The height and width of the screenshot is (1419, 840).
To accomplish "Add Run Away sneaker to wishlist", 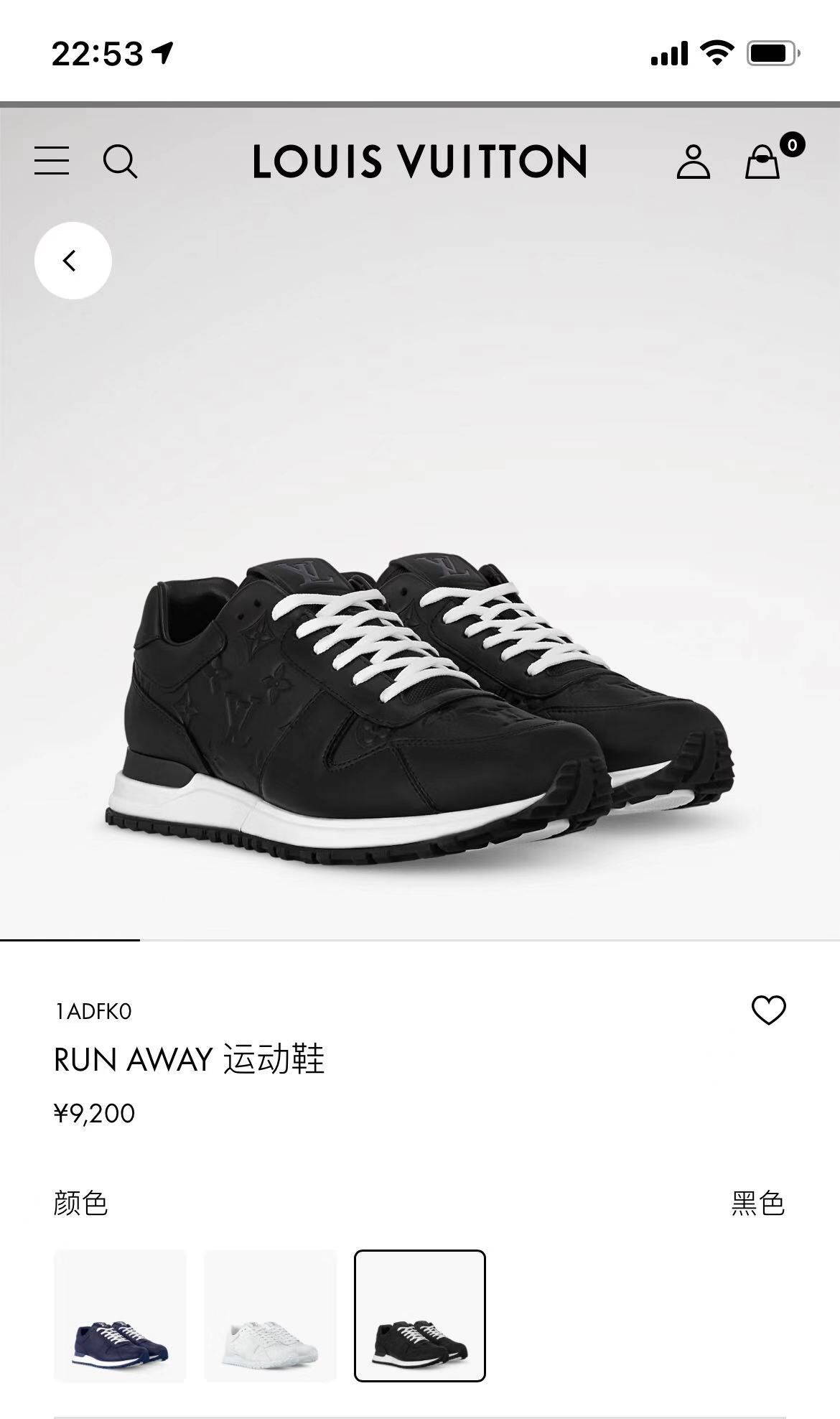I will click(x=768, y=1010).
